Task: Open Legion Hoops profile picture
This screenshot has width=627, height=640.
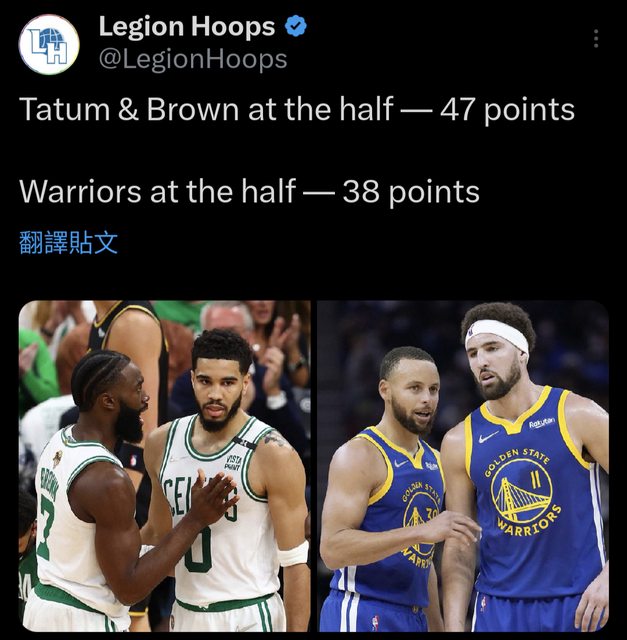Action: 48,44
